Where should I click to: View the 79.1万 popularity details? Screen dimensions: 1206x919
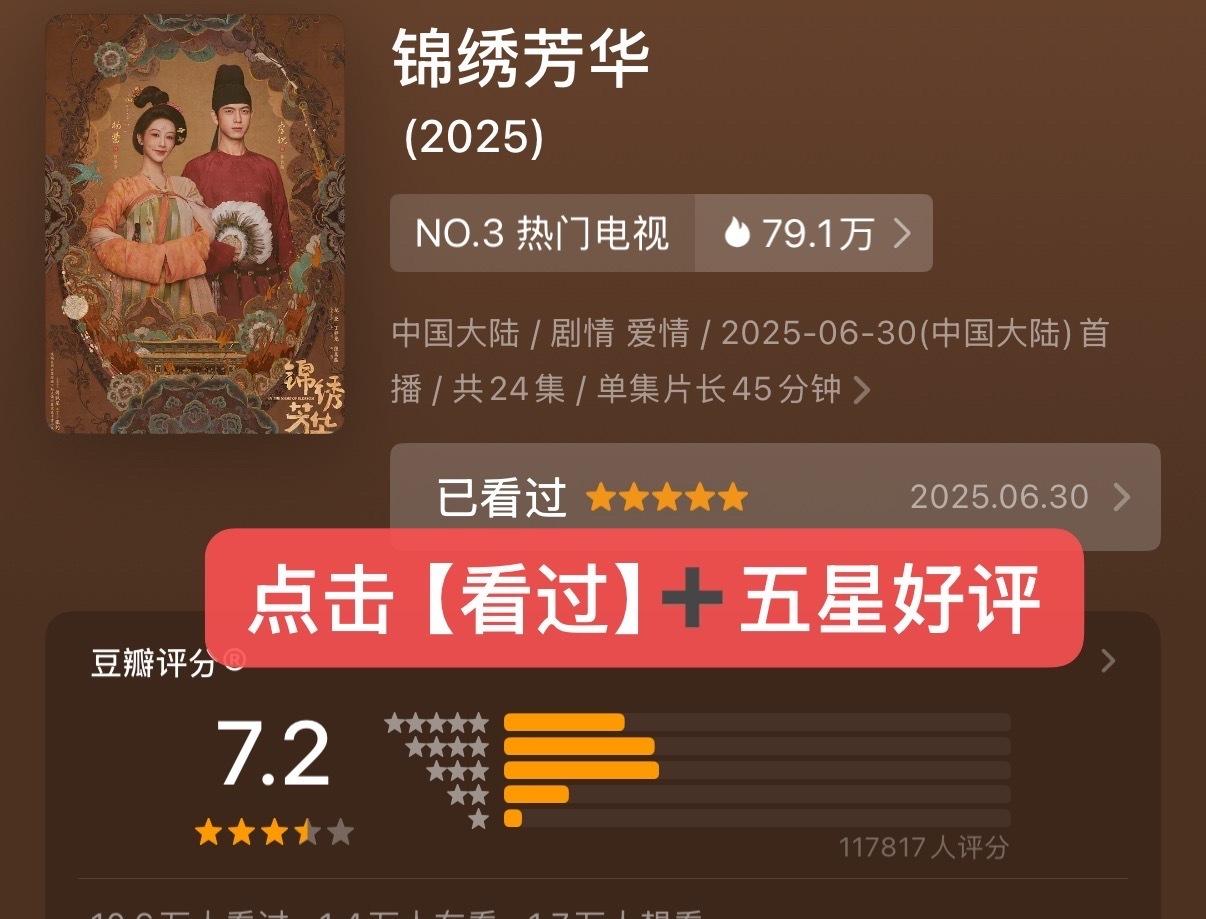tap(815, 234)
